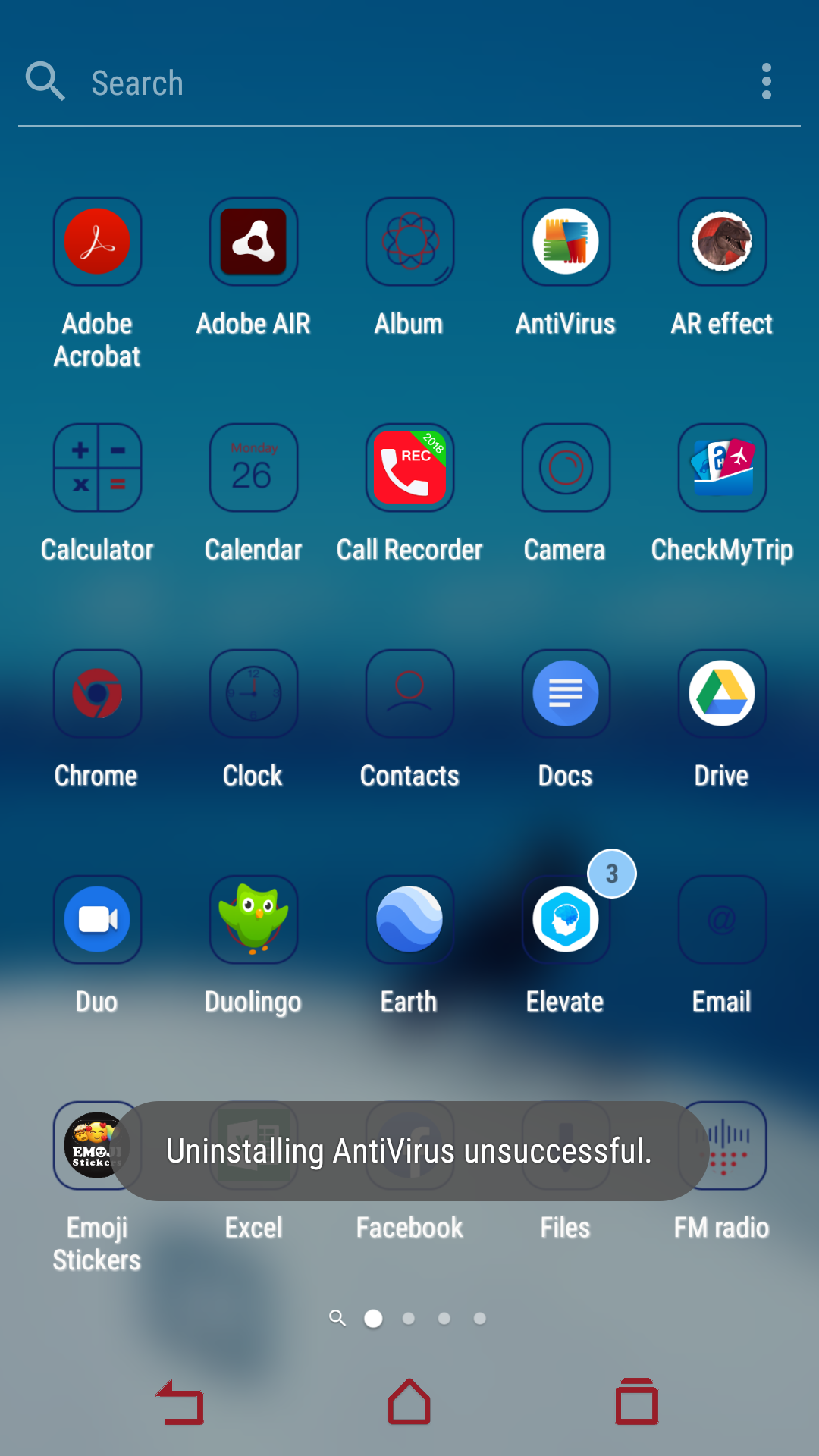Open Duolingo app

coord(253,920)
